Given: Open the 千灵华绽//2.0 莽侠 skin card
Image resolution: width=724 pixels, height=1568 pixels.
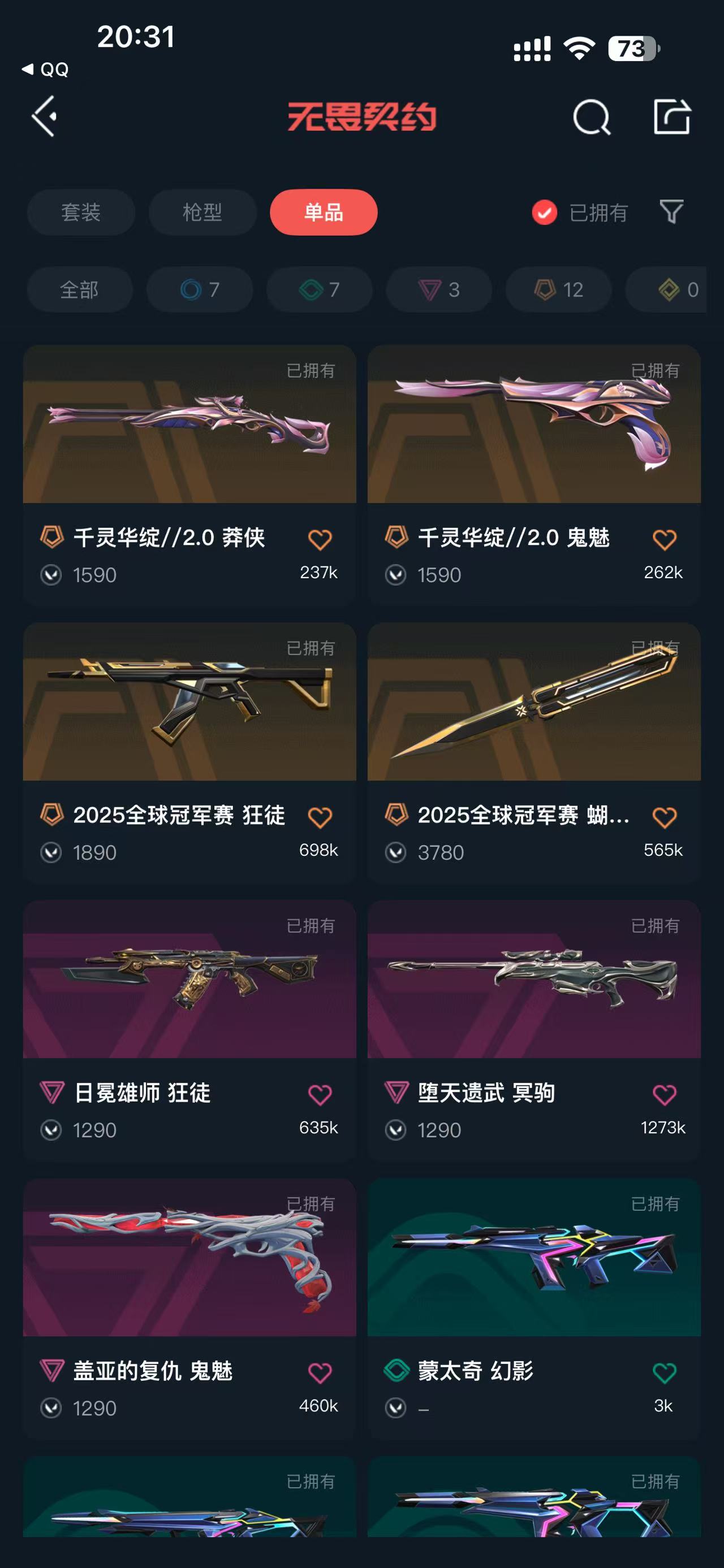Looking at the screenshot, I should tap(189, 425).
